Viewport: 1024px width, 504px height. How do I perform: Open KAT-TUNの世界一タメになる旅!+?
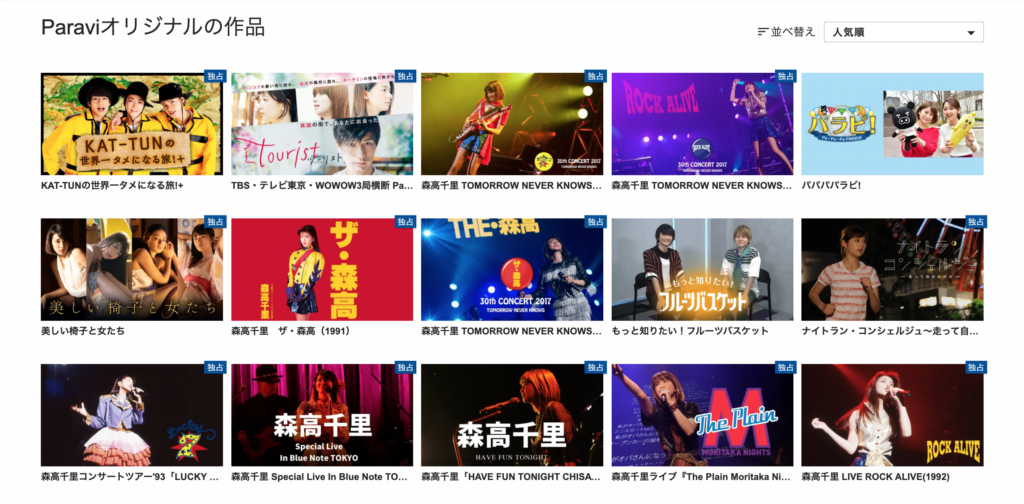(x=132, y=124)
